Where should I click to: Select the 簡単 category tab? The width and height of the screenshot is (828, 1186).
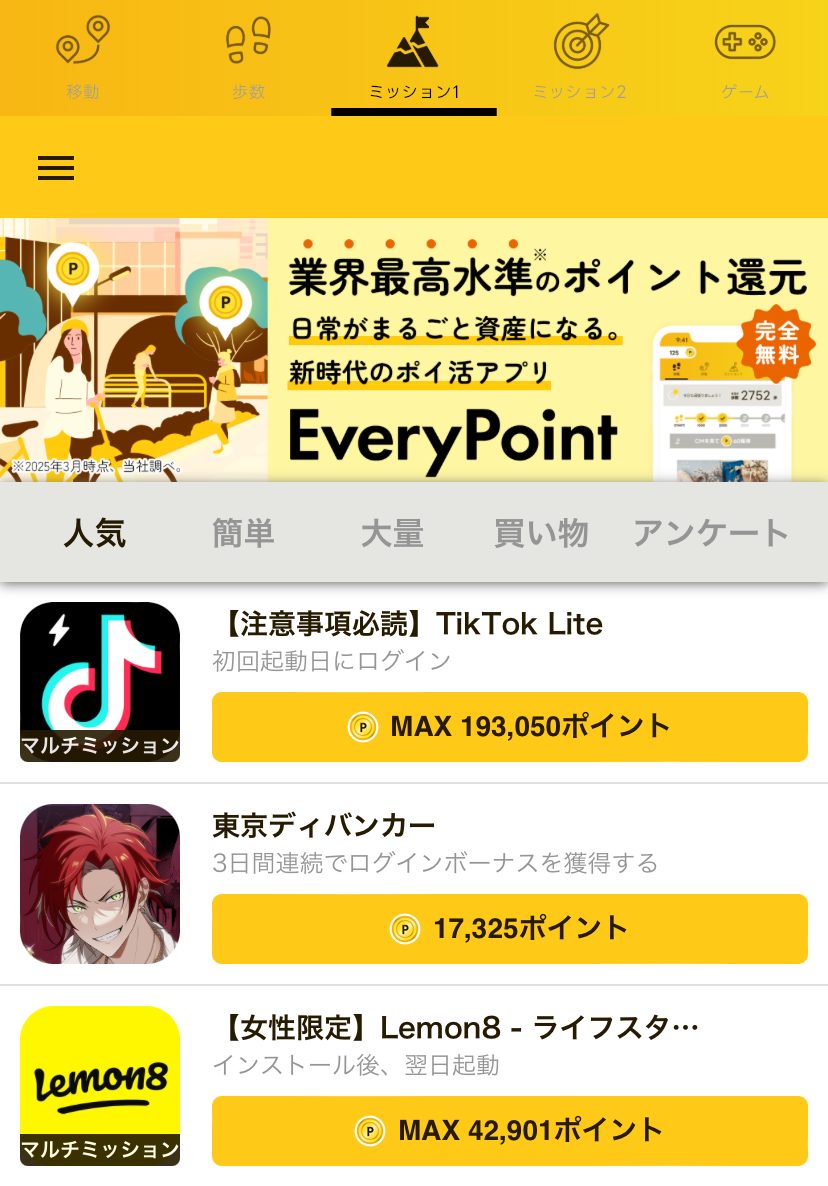[242, 533]
